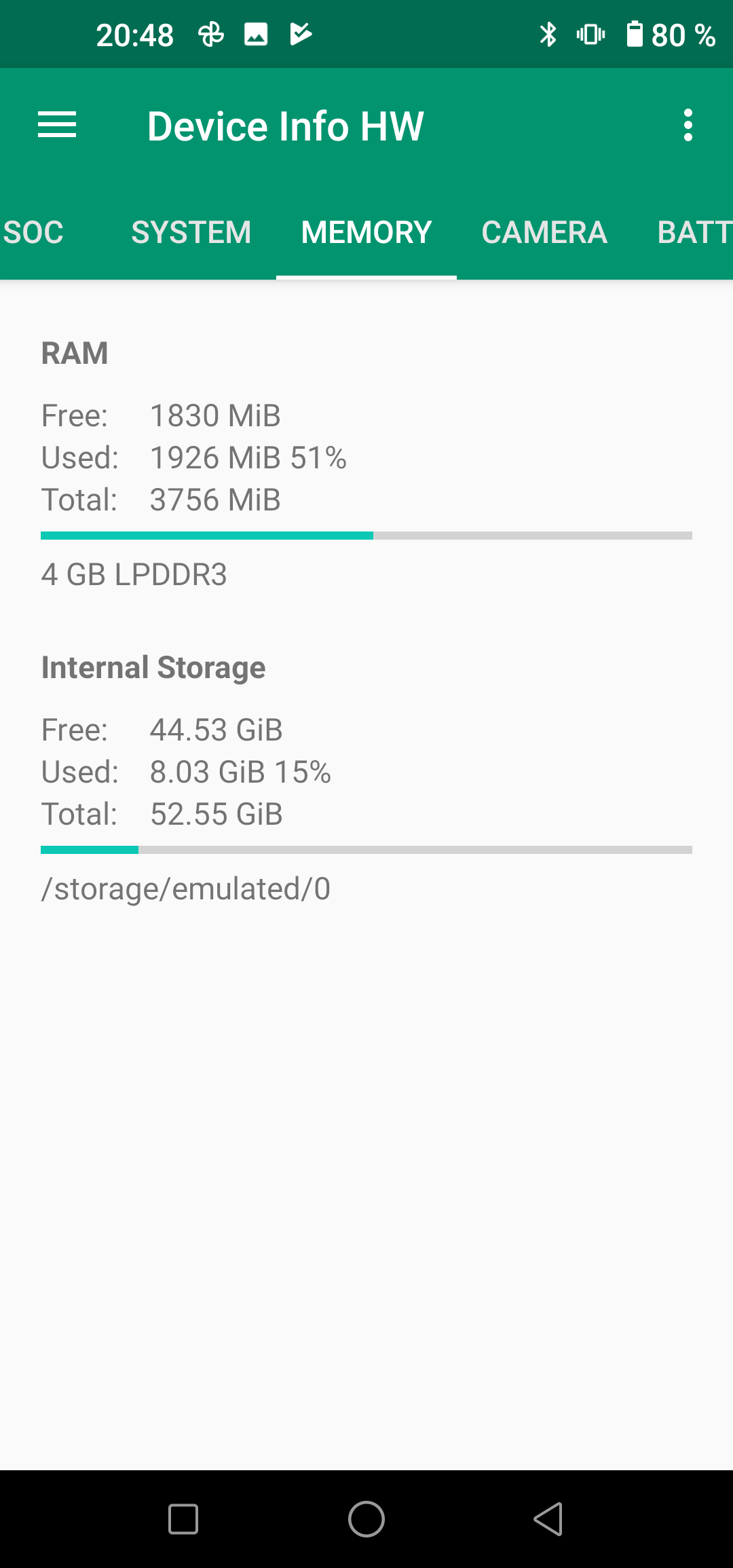Screen dimensions: 733x1568
Task: Switch to the SOC tab
Action: 33,233
